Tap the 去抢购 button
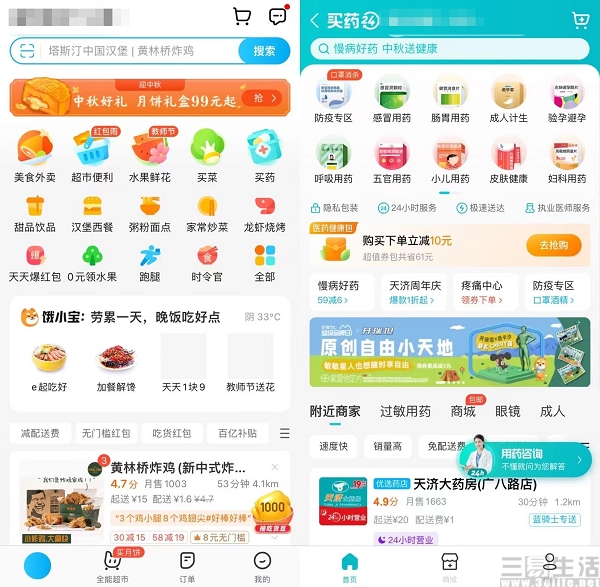The image size is (600, 587). tap(553, 246)
